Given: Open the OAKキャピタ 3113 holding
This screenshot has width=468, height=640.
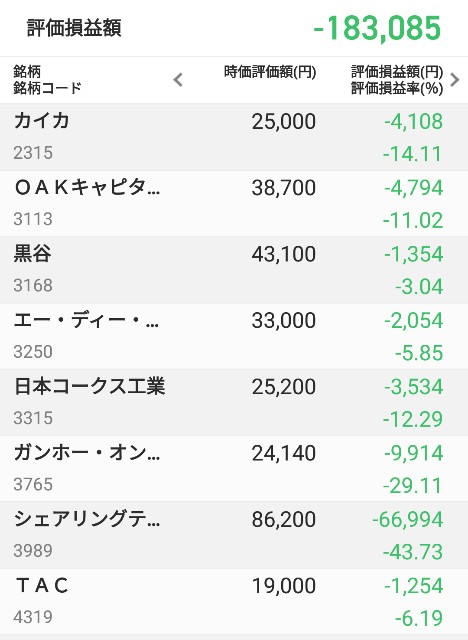Looking at the screenshot, I should pos(234,203).
